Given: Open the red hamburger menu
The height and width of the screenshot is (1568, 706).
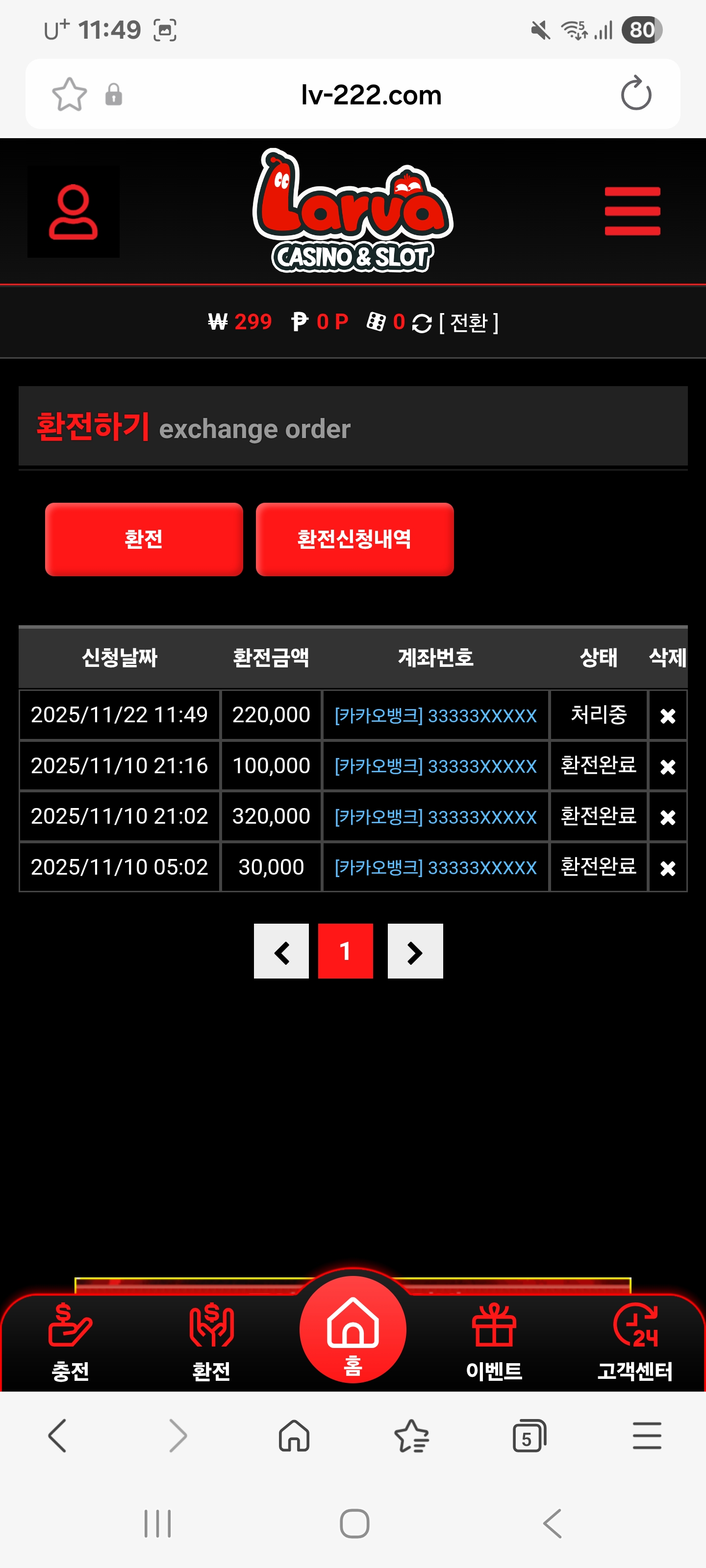Looking at the screenshot, I should 631,211.
